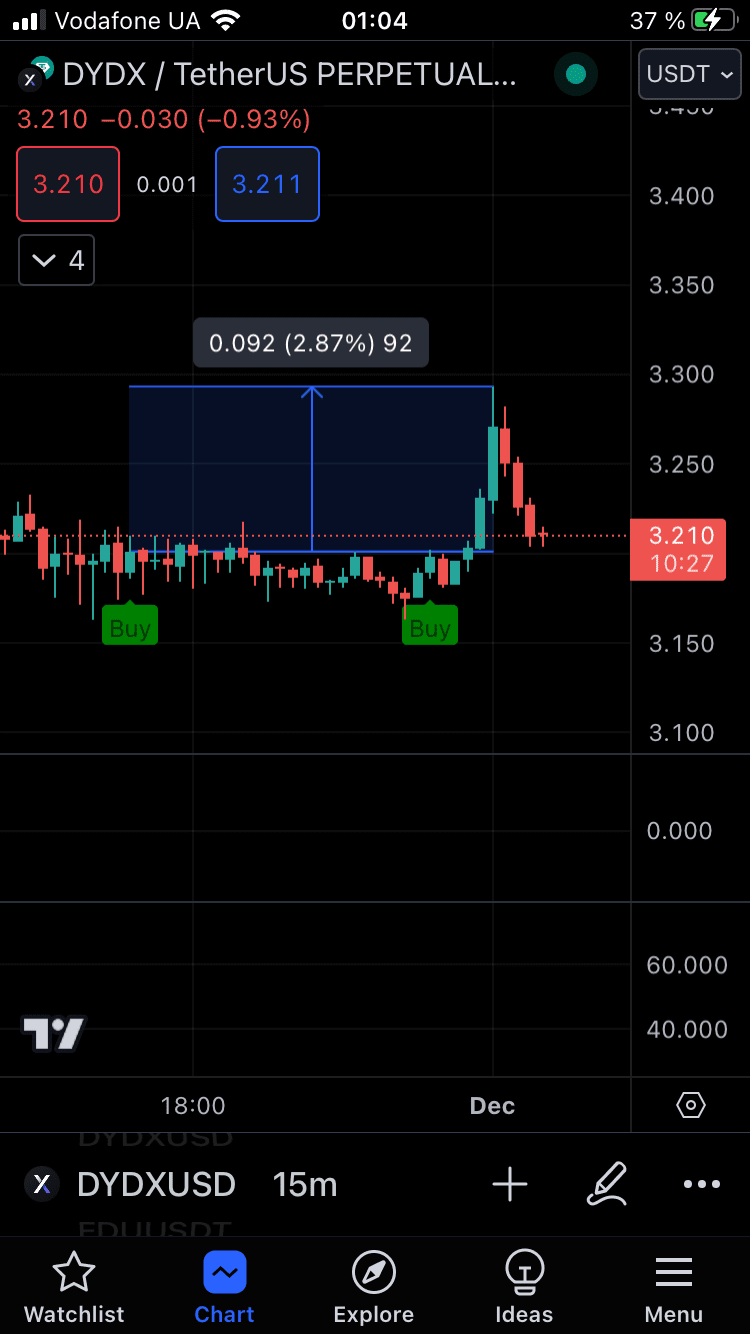This screenshot has width=750, height=1334.
Task: Select the Chart tab
Action: coord(224,1287)
